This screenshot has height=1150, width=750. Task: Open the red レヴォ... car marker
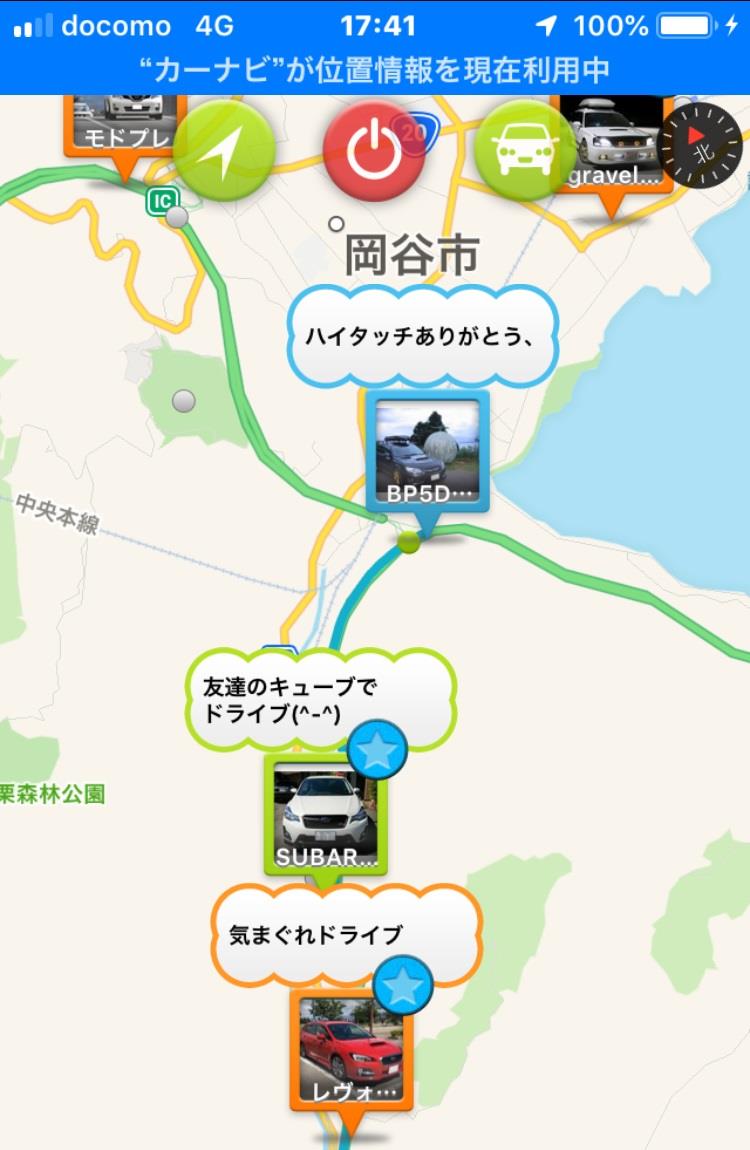[x=351, y=1050]
